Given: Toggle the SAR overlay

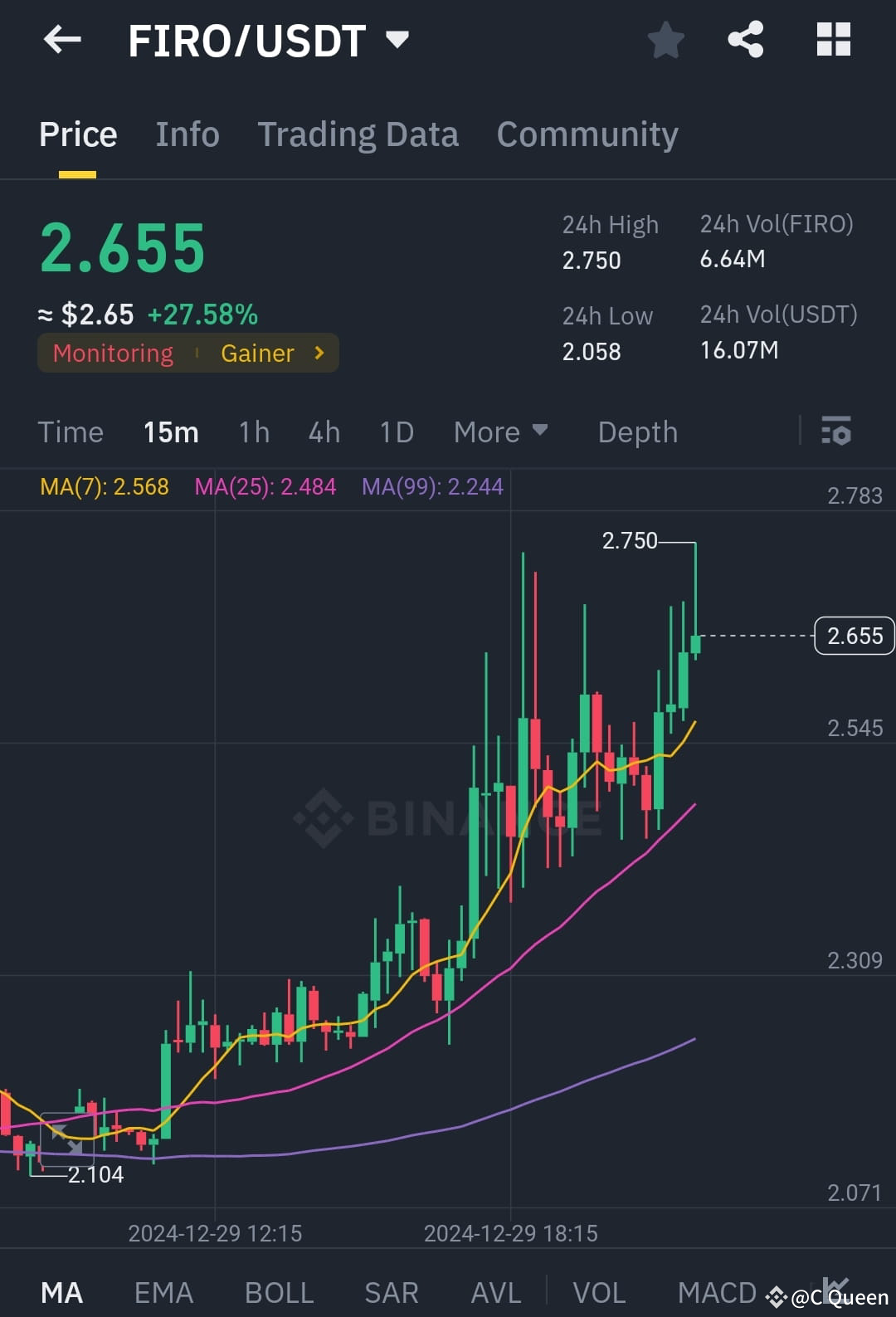Looking at the screenshot, I should point(391,1291).
